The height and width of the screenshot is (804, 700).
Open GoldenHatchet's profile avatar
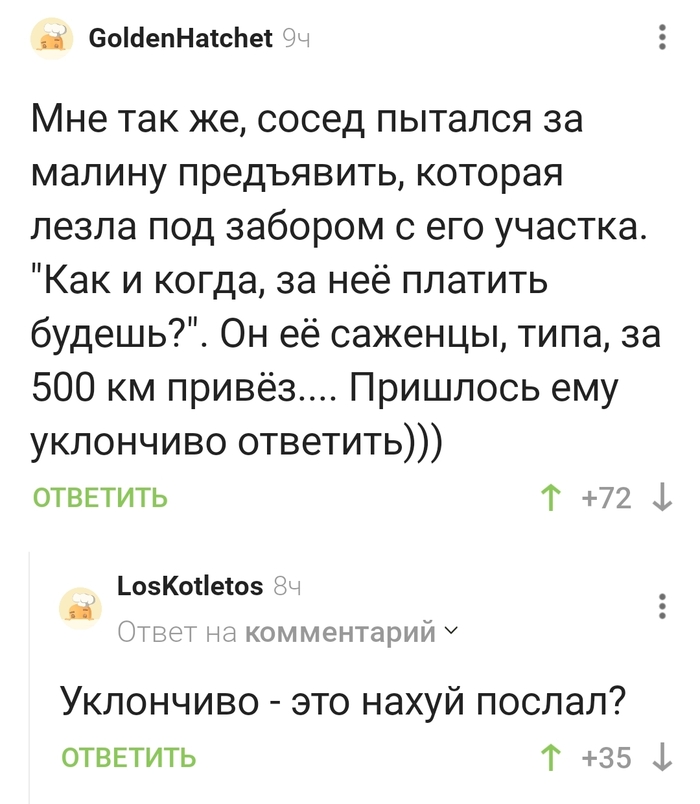point(51,40)
